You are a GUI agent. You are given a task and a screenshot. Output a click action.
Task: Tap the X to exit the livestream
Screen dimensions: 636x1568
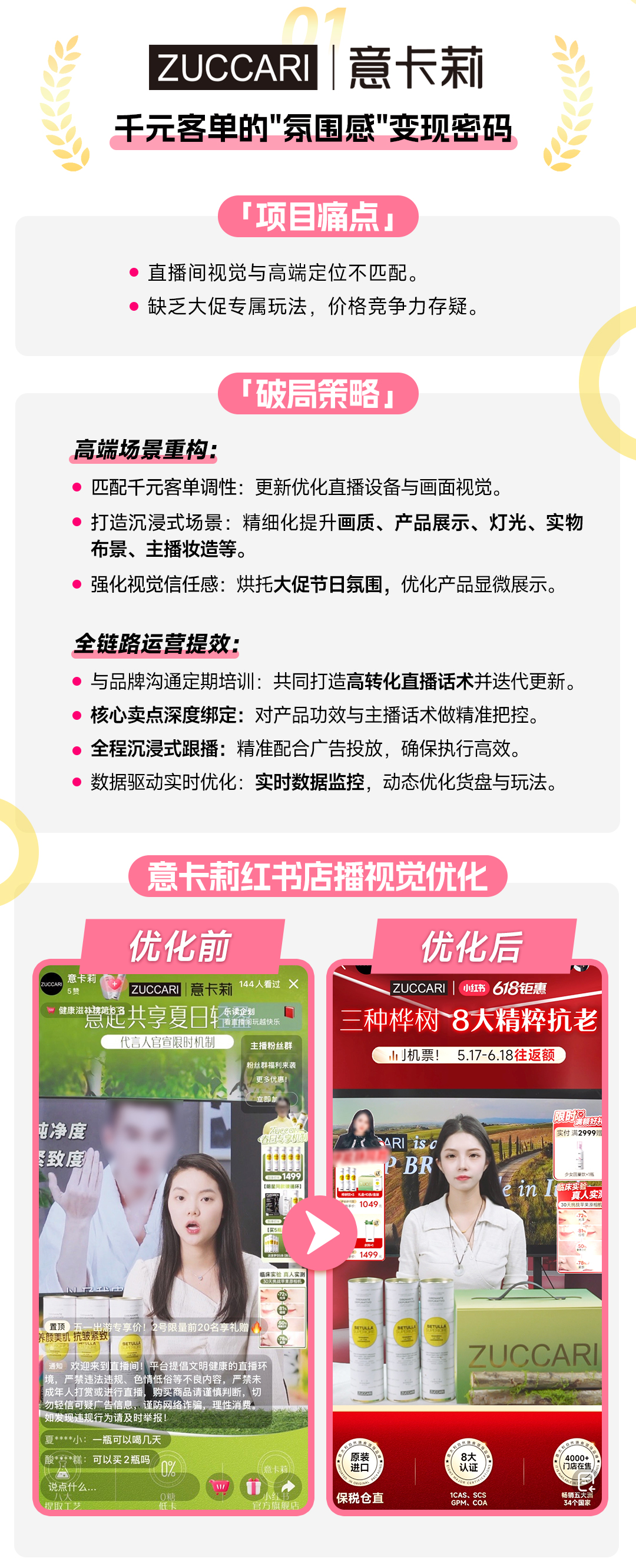tap(294, 984)
